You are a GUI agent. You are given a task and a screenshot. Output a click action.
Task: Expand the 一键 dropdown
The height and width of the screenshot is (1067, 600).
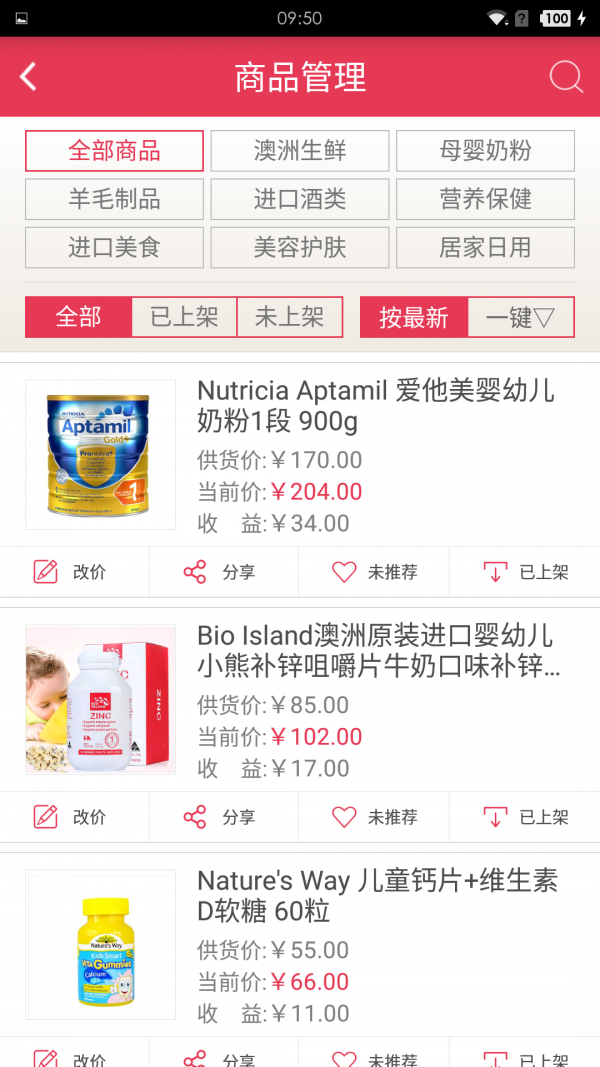[520, 317]
